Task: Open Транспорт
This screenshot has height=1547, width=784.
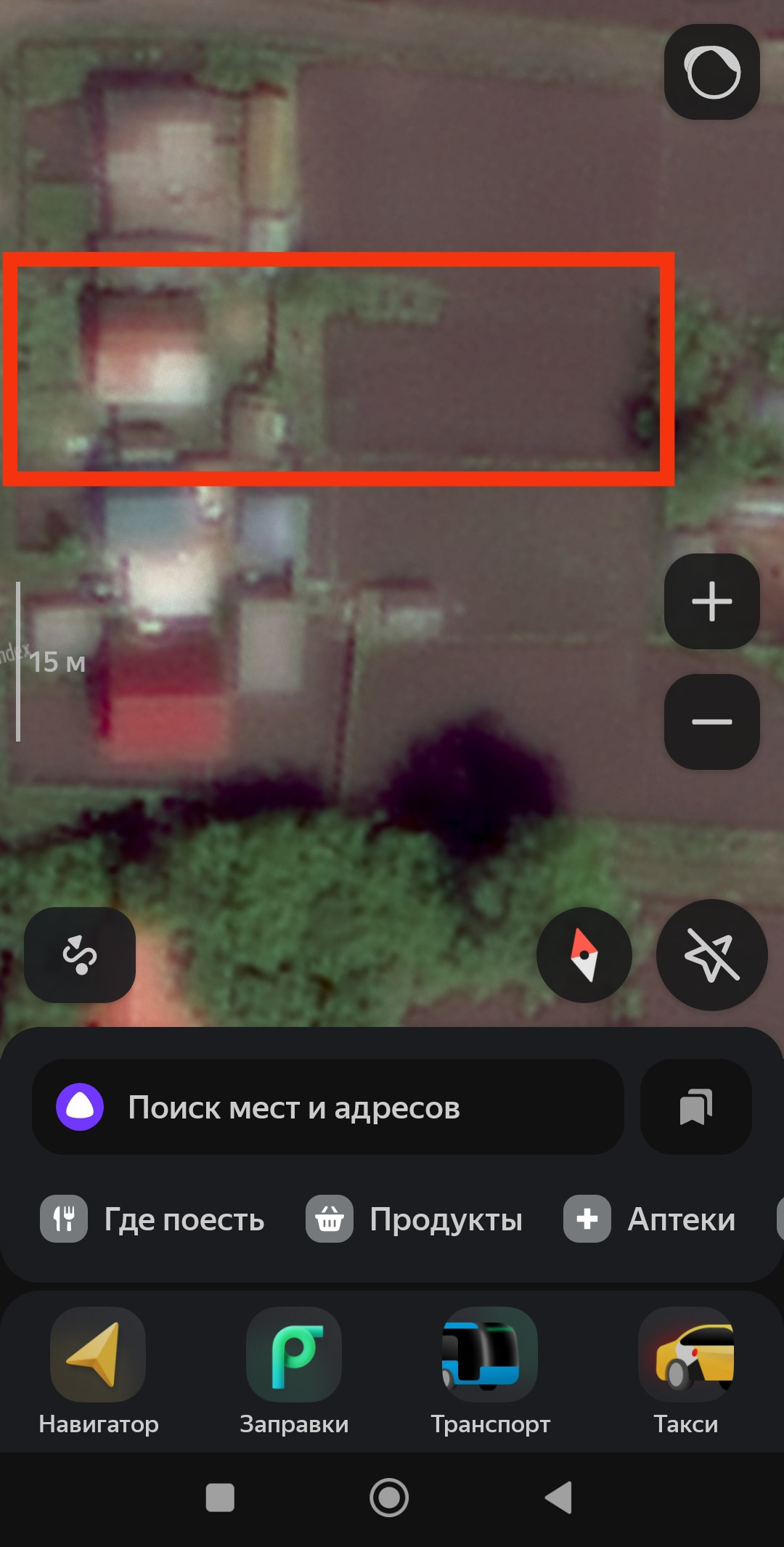Action: click(490, 1371)
